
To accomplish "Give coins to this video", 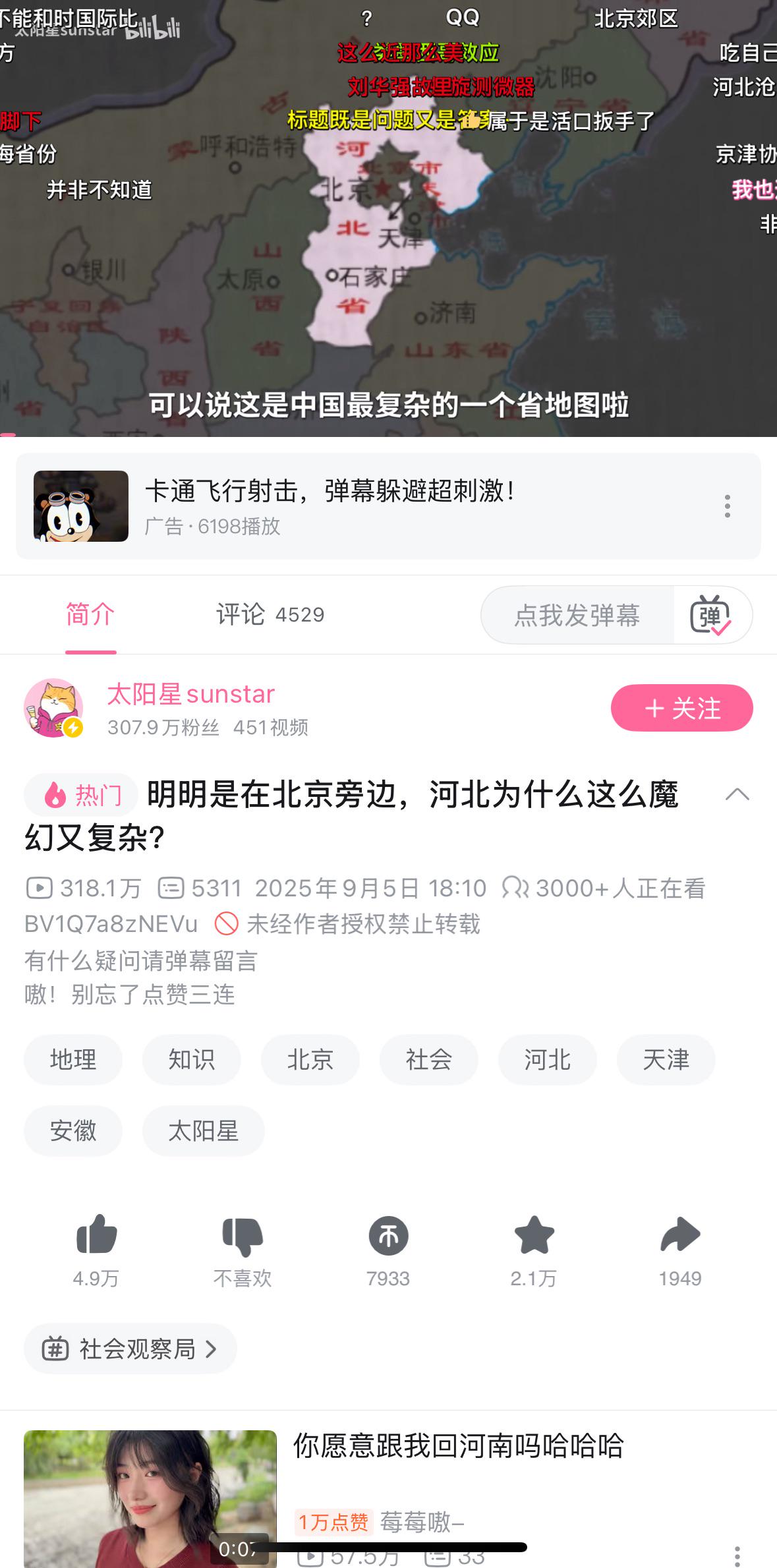I will [x=388, y=1250].
